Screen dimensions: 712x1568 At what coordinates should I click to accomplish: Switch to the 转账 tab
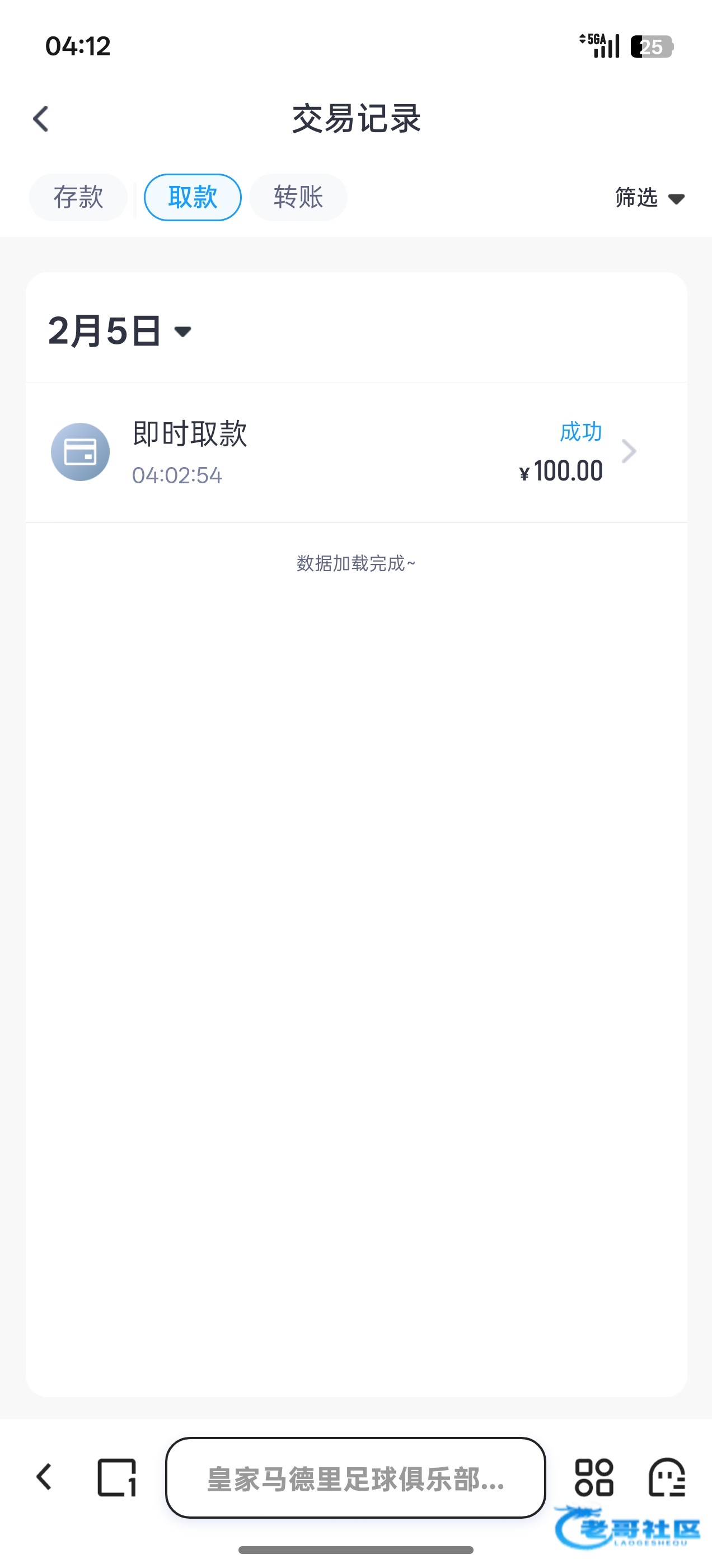coord(298,197)
